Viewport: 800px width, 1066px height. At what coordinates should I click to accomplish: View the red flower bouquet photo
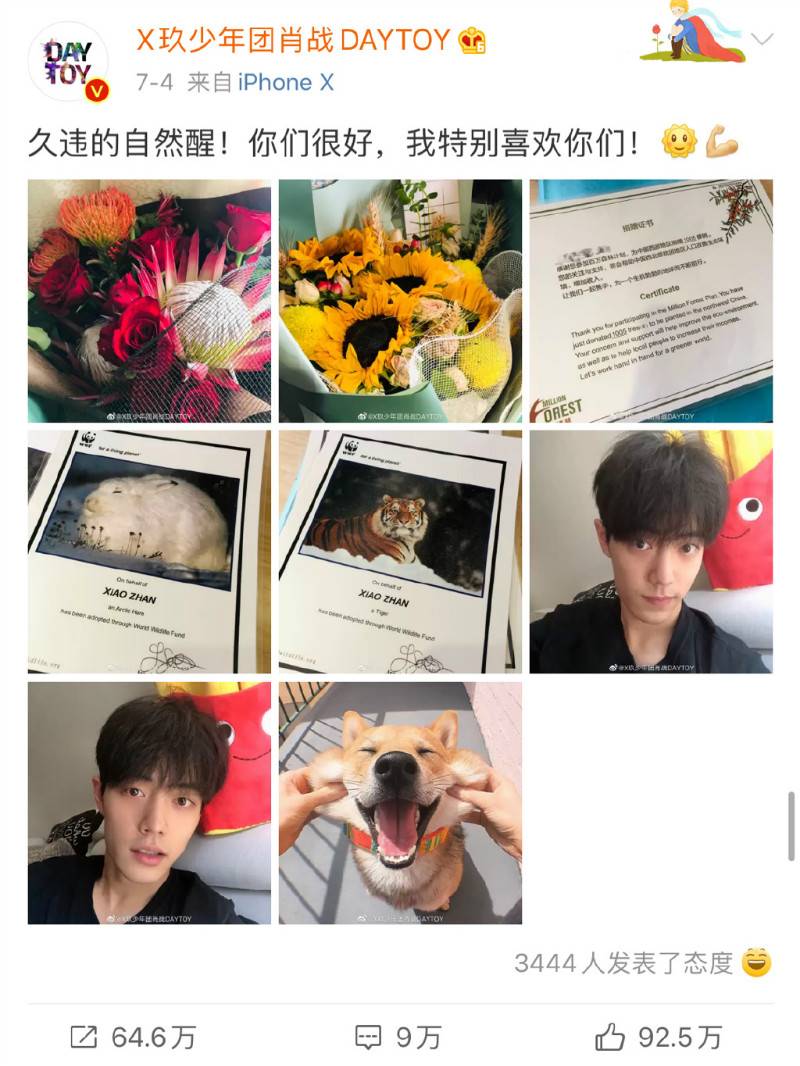[x=149, y=301]
